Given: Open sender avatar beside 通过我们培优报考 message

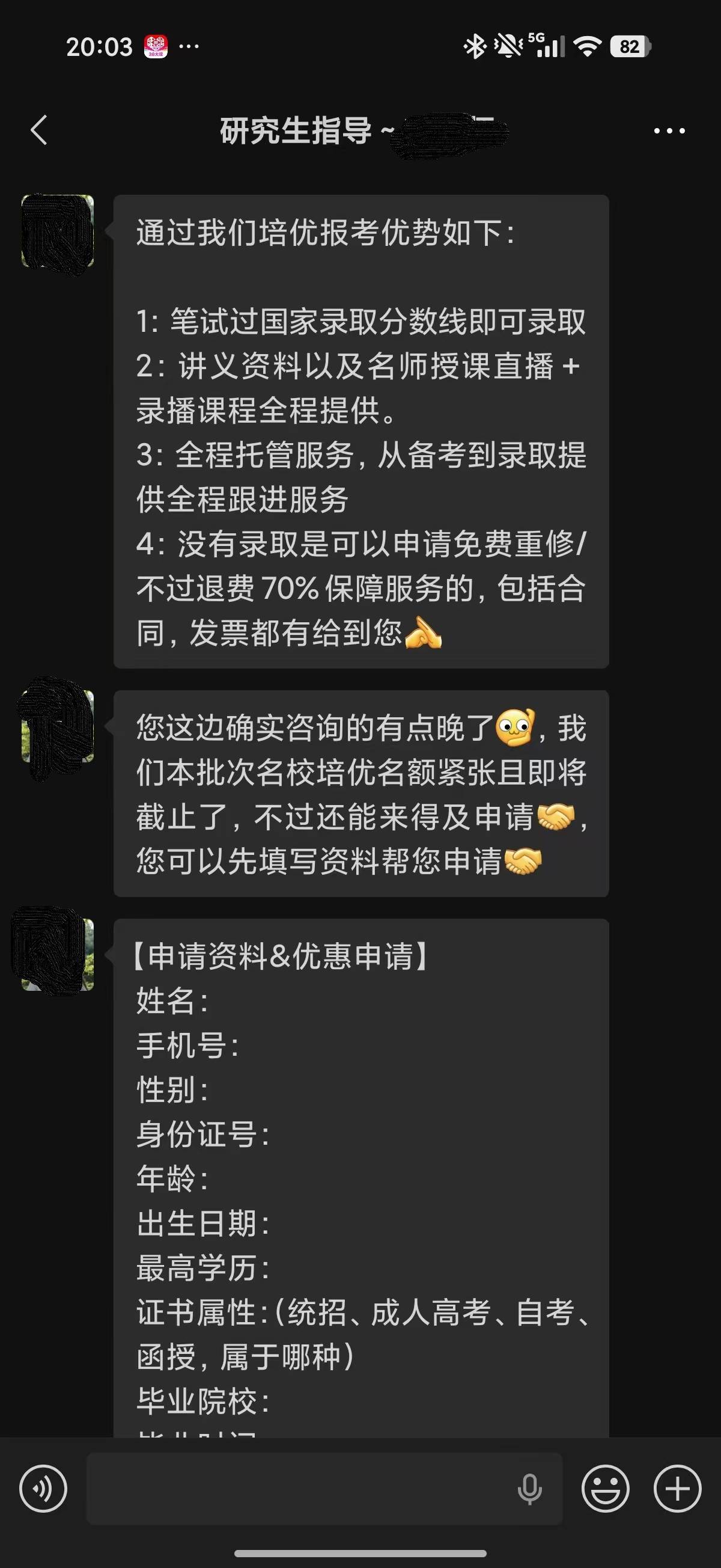Looking at the screenshot, I should pos(58,231).
